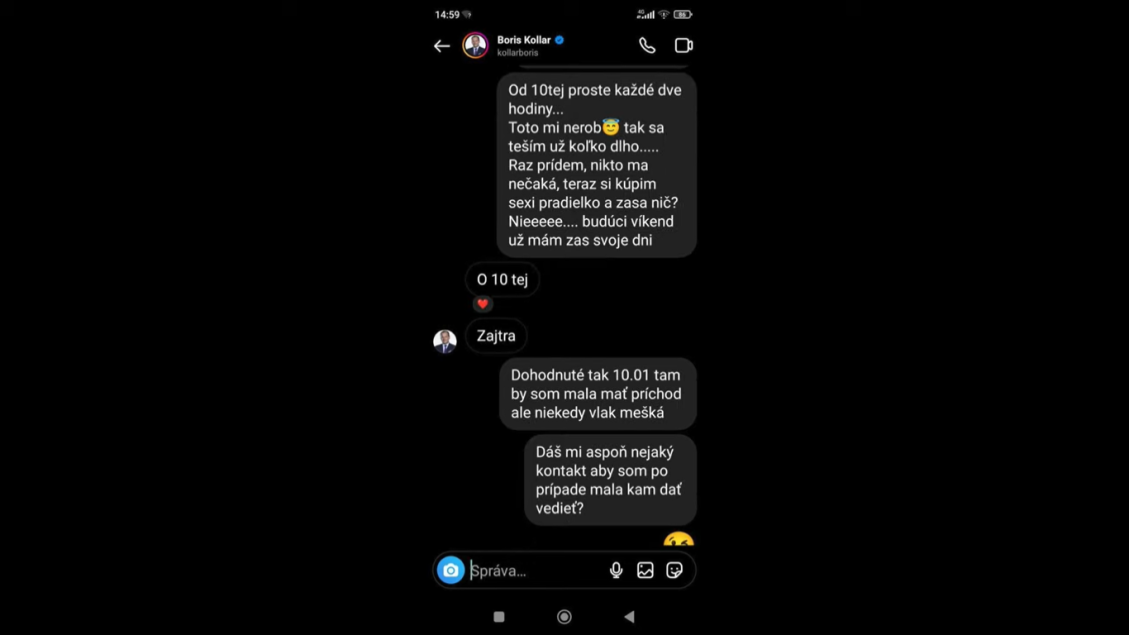Go back from the chat

pyautogui.click(x=442, y=46)
